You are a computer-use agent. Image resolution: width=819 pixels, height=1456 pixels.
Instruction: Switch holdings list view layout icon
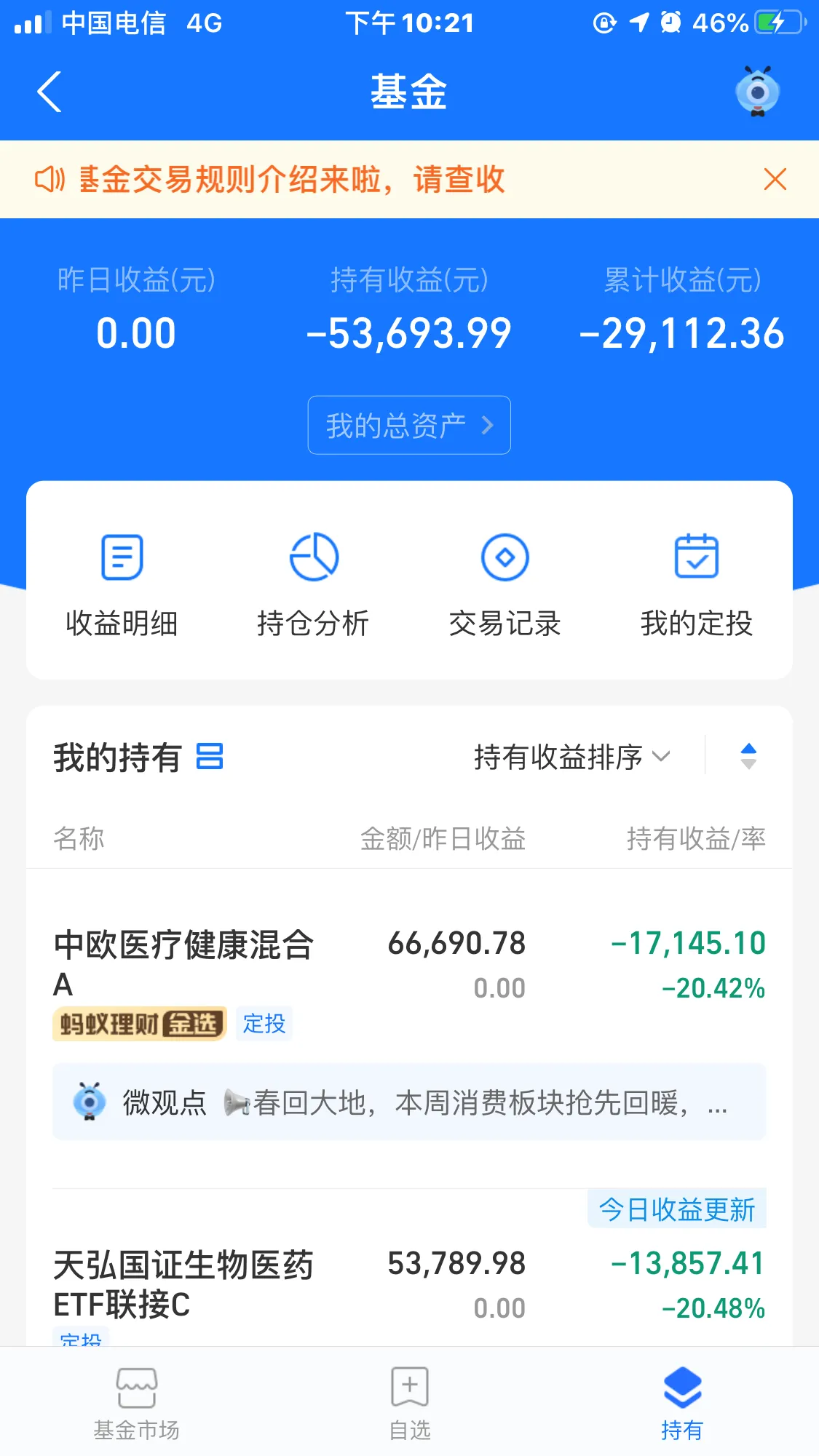coord(210,757)
